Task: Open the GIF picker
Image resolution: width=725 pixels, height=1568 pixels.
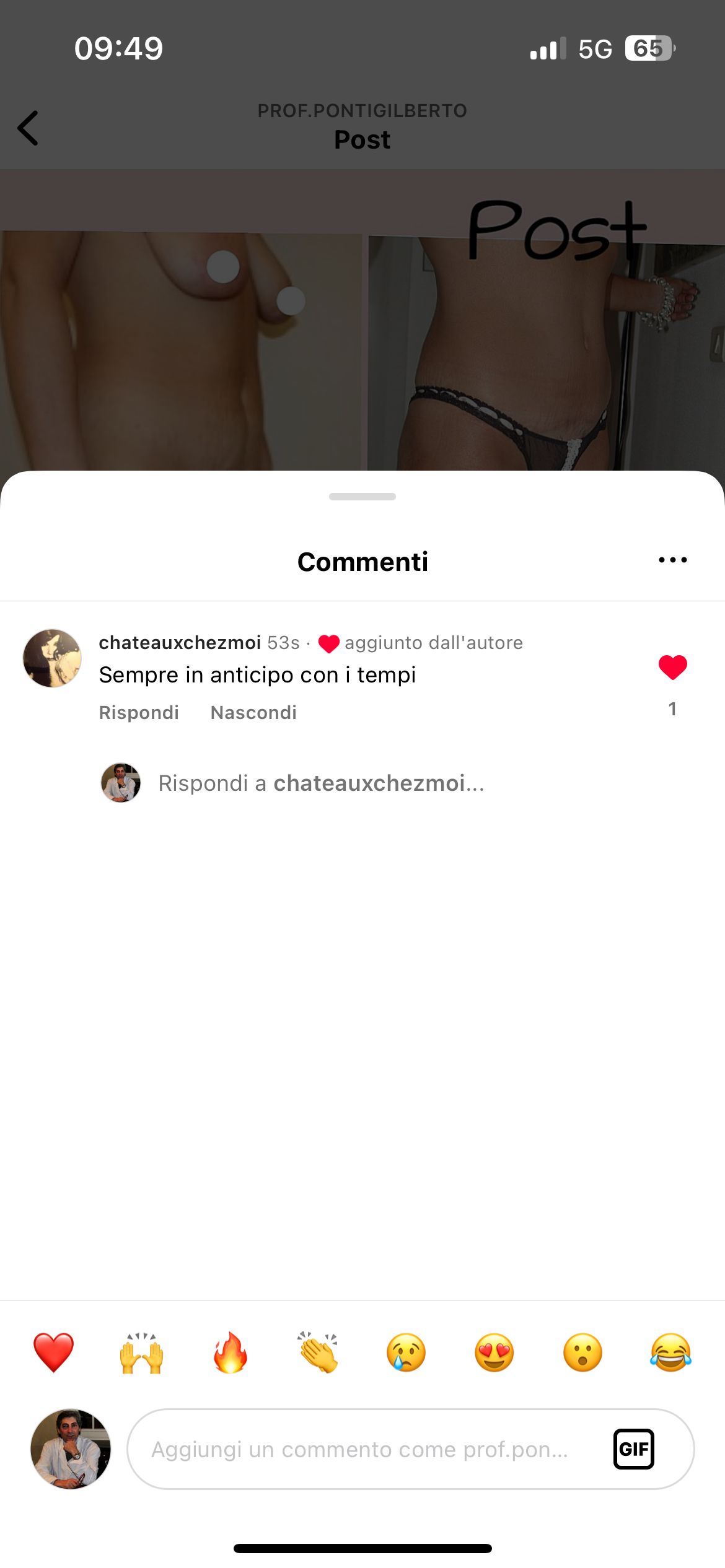Action: tap(633, 1449)
